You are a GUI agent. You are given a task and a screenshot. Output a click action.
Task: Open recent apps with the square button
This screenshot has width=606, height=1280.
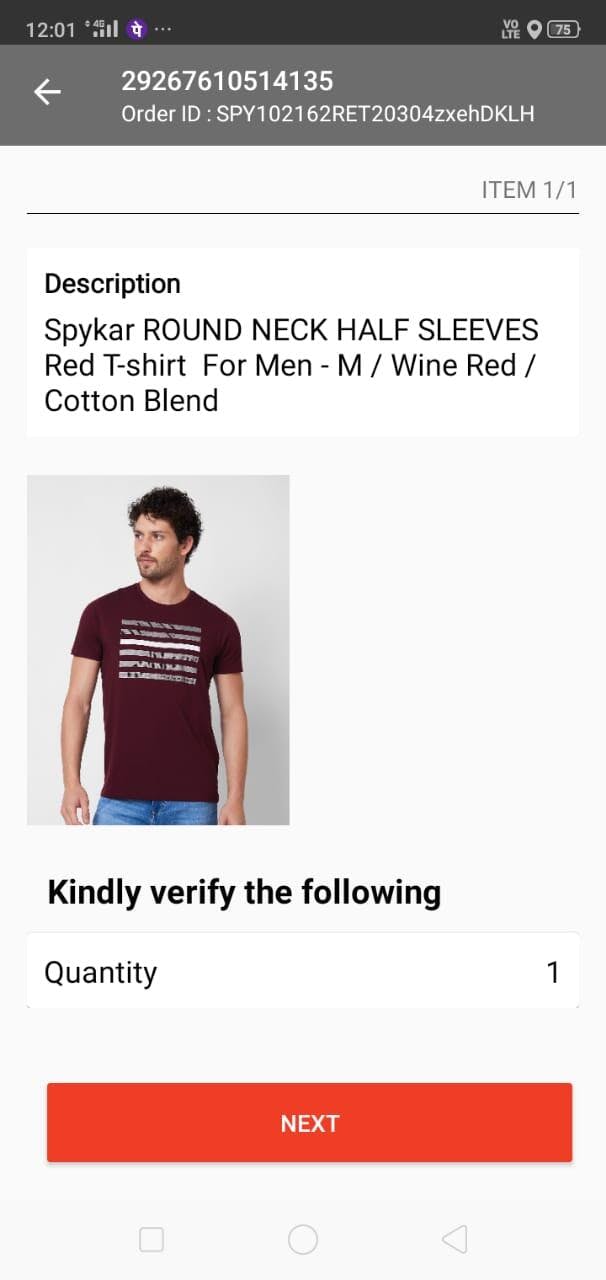(151, 1240)
